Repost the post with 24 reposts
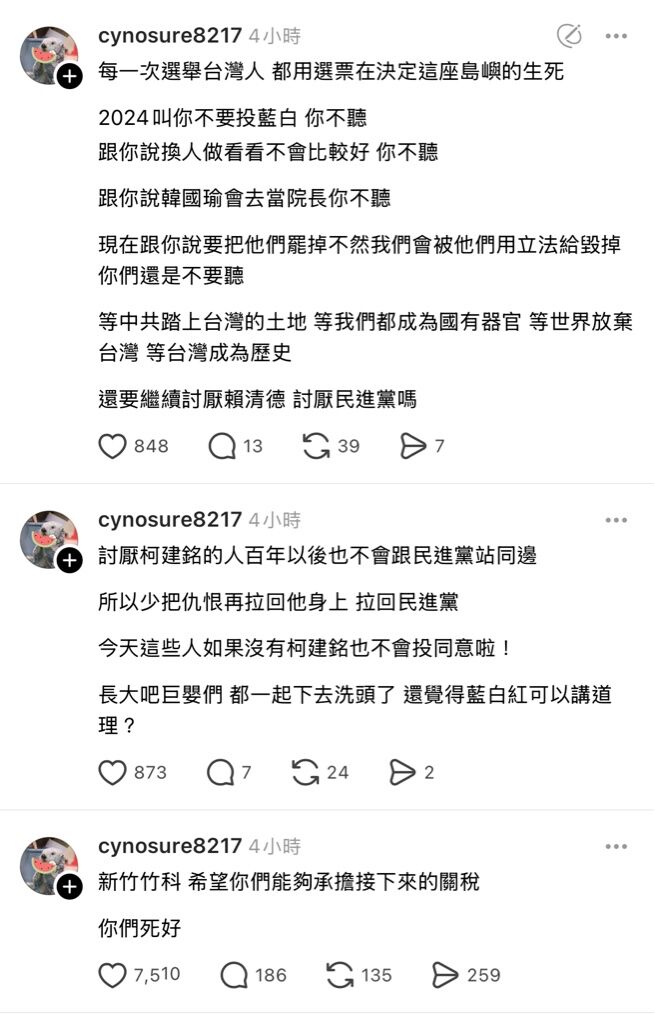The image size is (655, 1024). [305, 772]
